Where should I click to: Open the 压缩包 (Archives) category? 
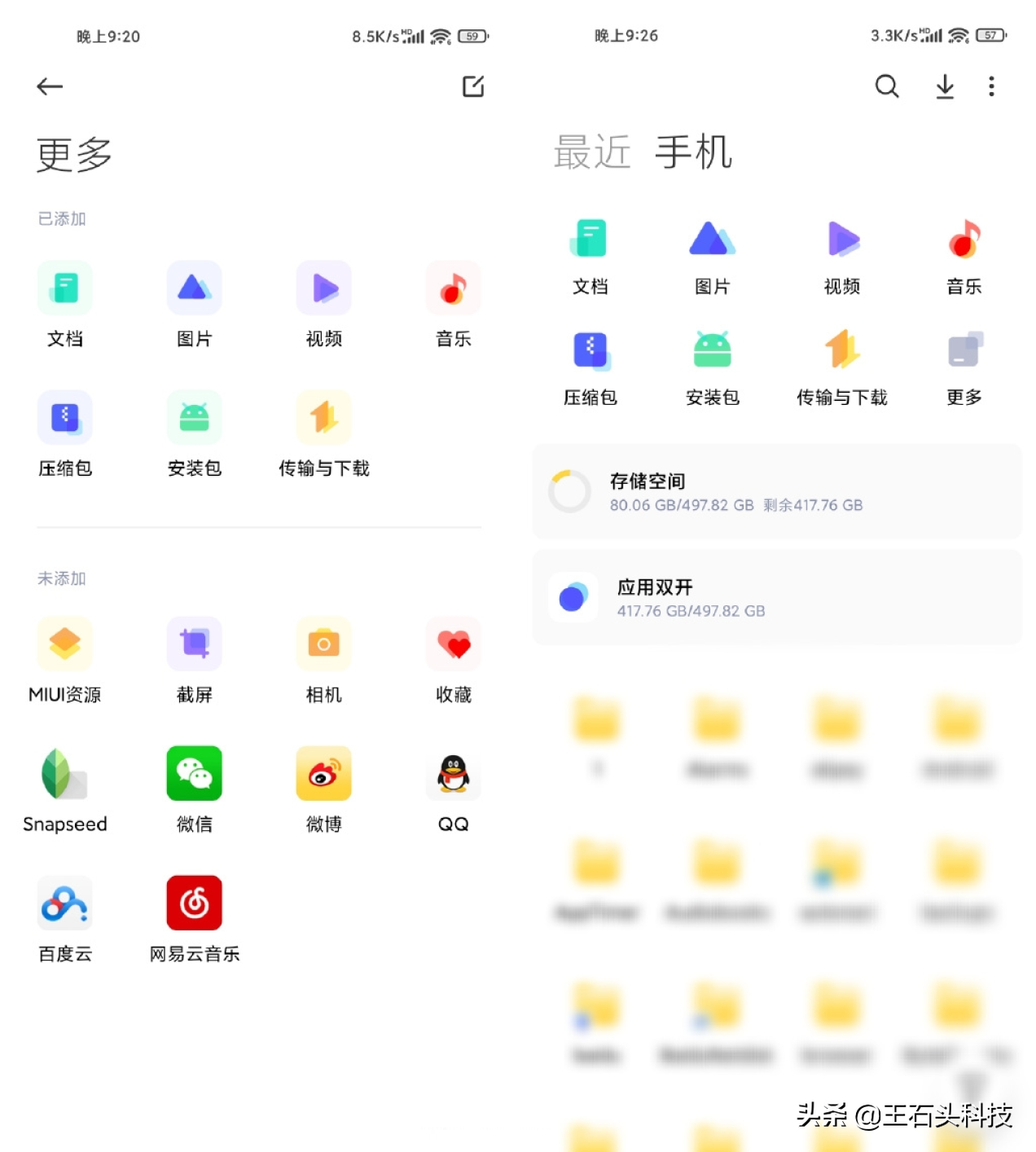(x=590, y=364)
